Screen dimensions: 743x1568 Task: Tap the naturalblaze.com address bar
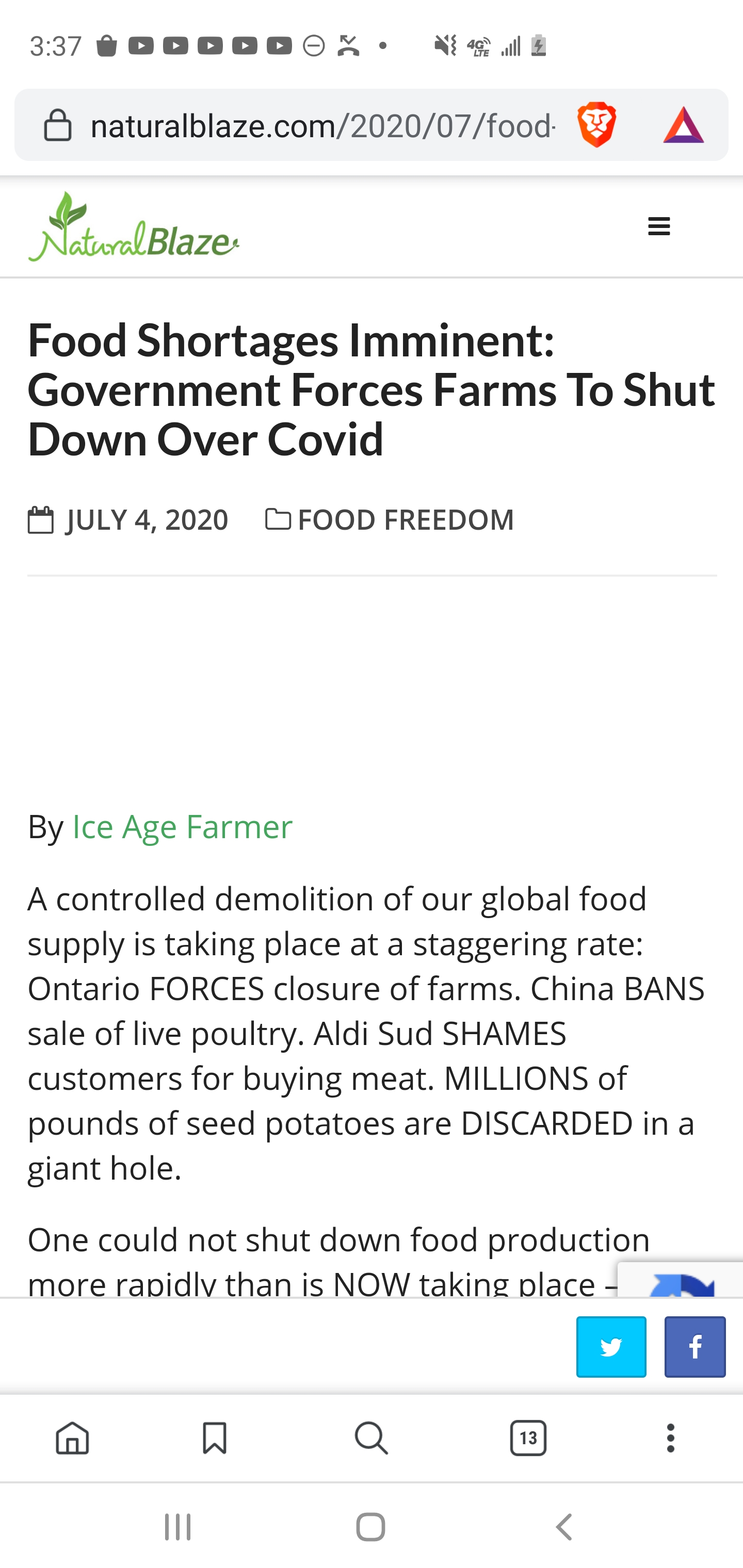[322, 125]
